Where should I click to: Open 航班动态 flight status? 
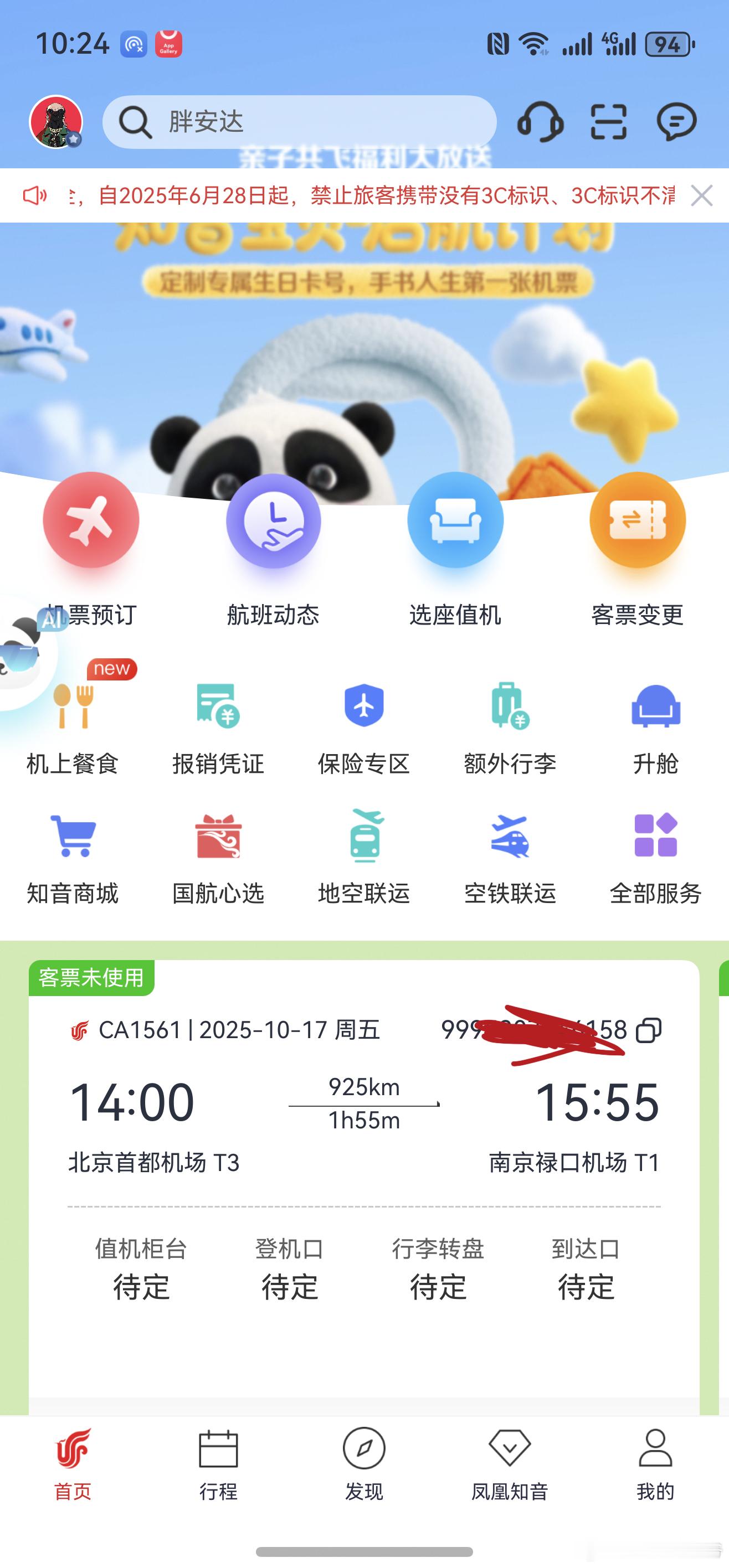coord(274,548)
